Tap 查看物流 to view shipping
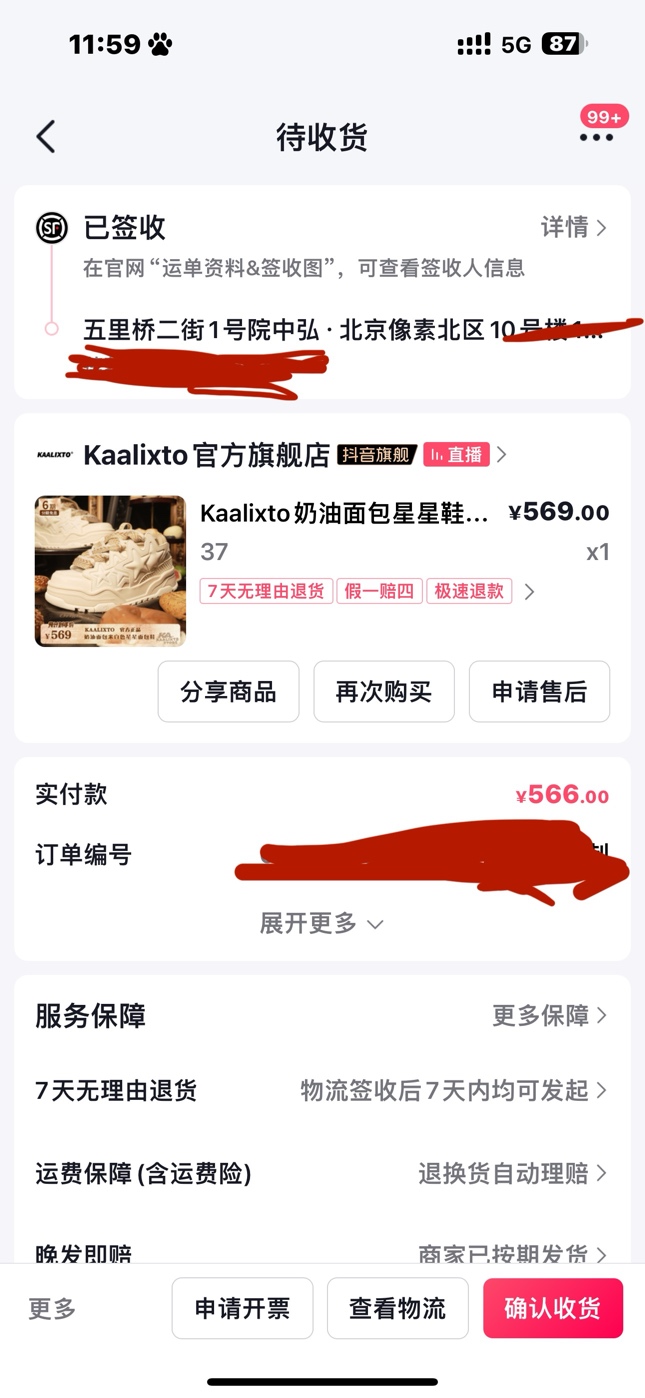Screen dimensions: 645x1398 pyautogui.click(x=397, y=1308)
